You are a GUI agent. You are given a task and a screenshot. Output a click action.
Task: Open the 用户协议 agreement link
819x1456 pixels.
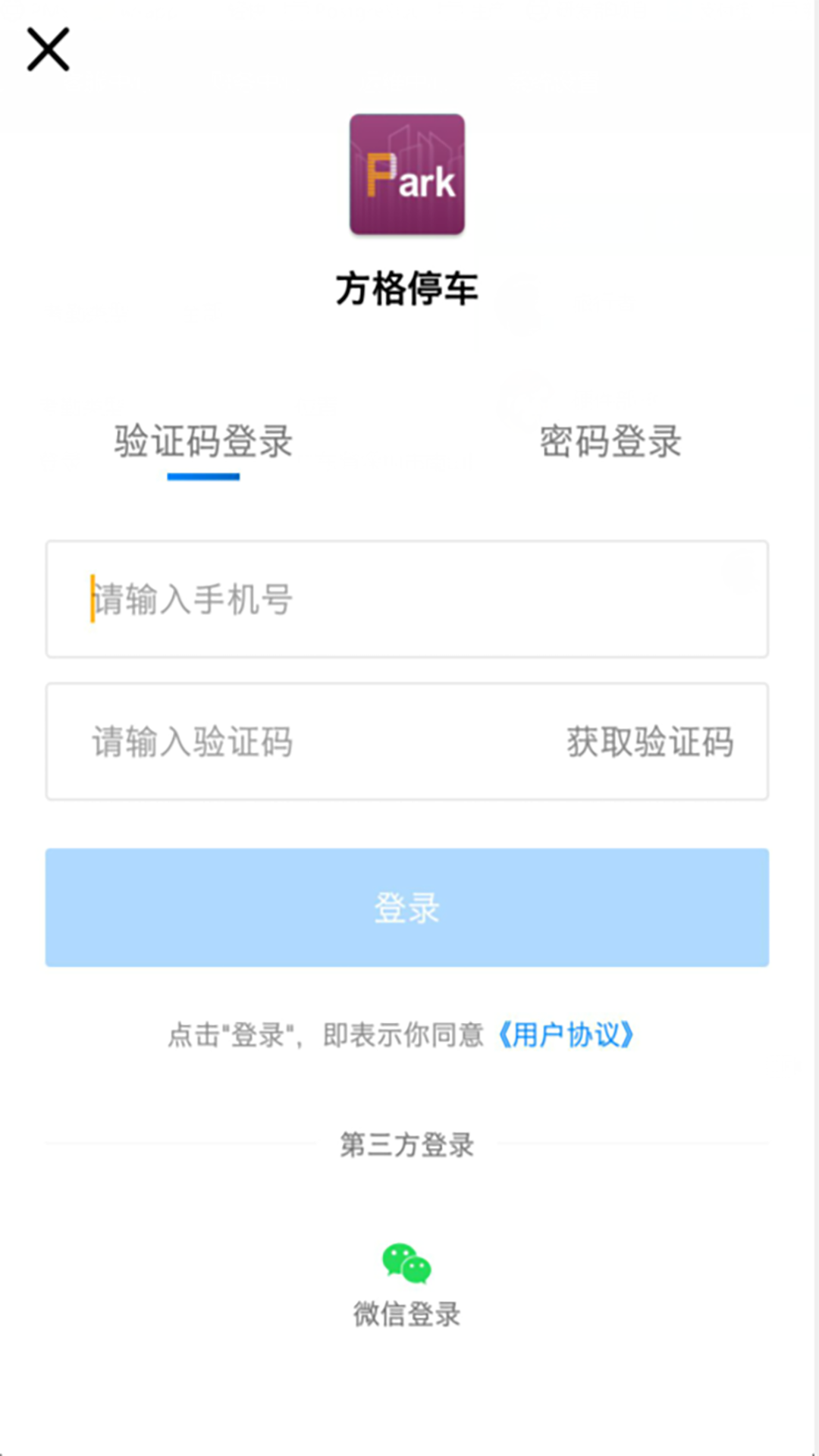pos(567,1034)
